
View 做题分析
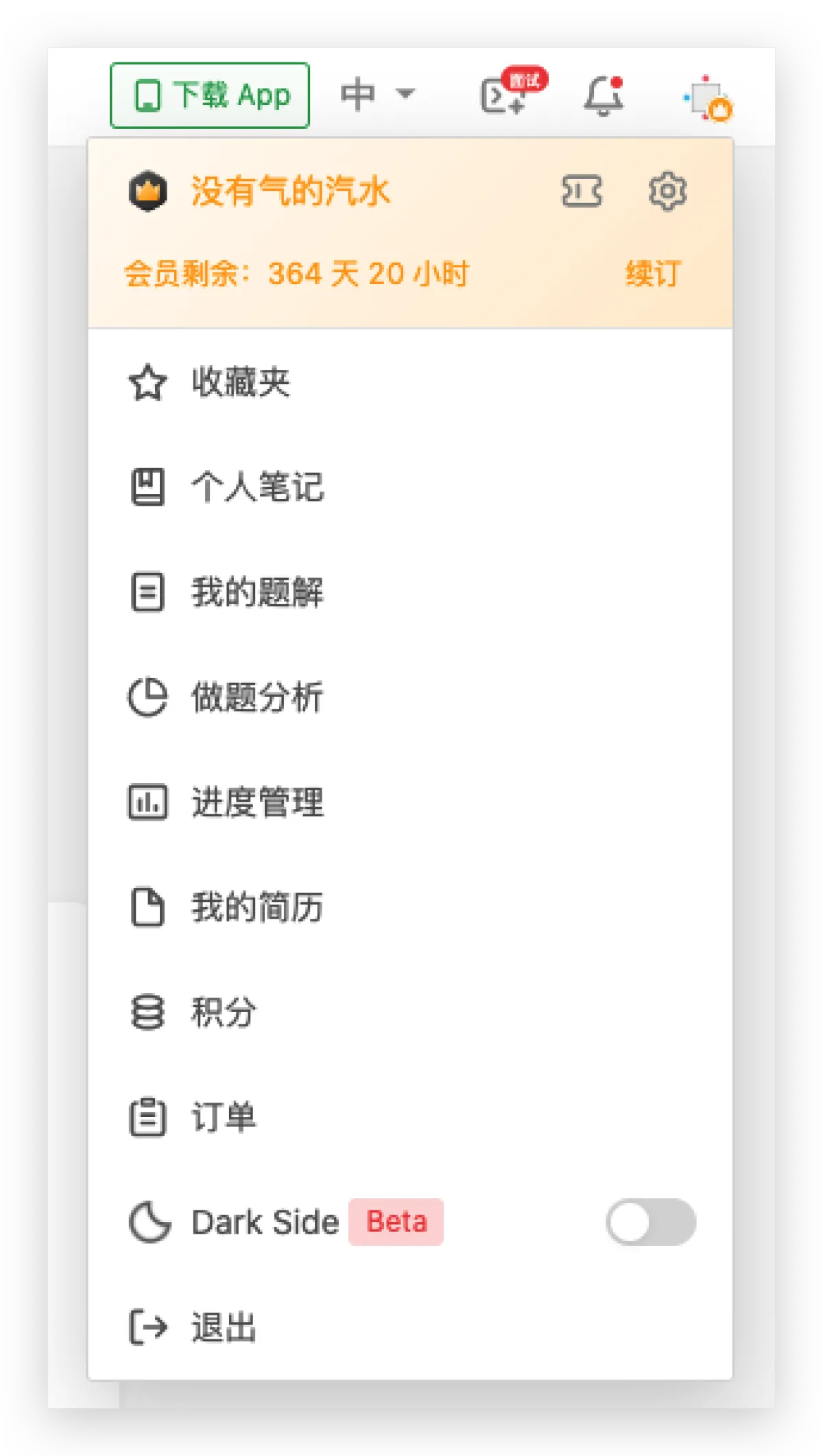coord(257,697)
